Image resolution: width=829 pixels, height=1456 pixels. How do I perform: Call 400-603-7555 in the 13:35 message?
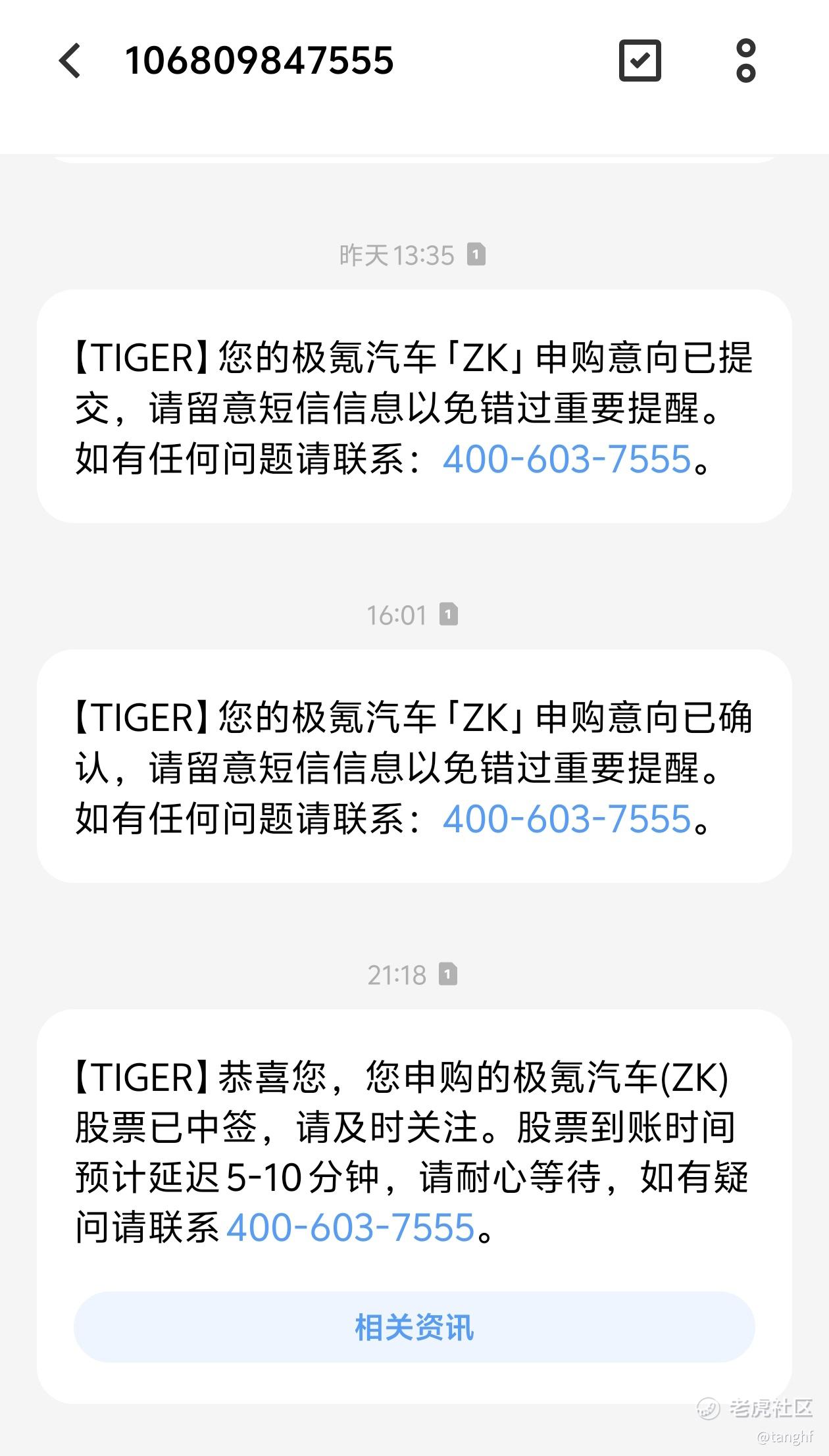[566, 459]
